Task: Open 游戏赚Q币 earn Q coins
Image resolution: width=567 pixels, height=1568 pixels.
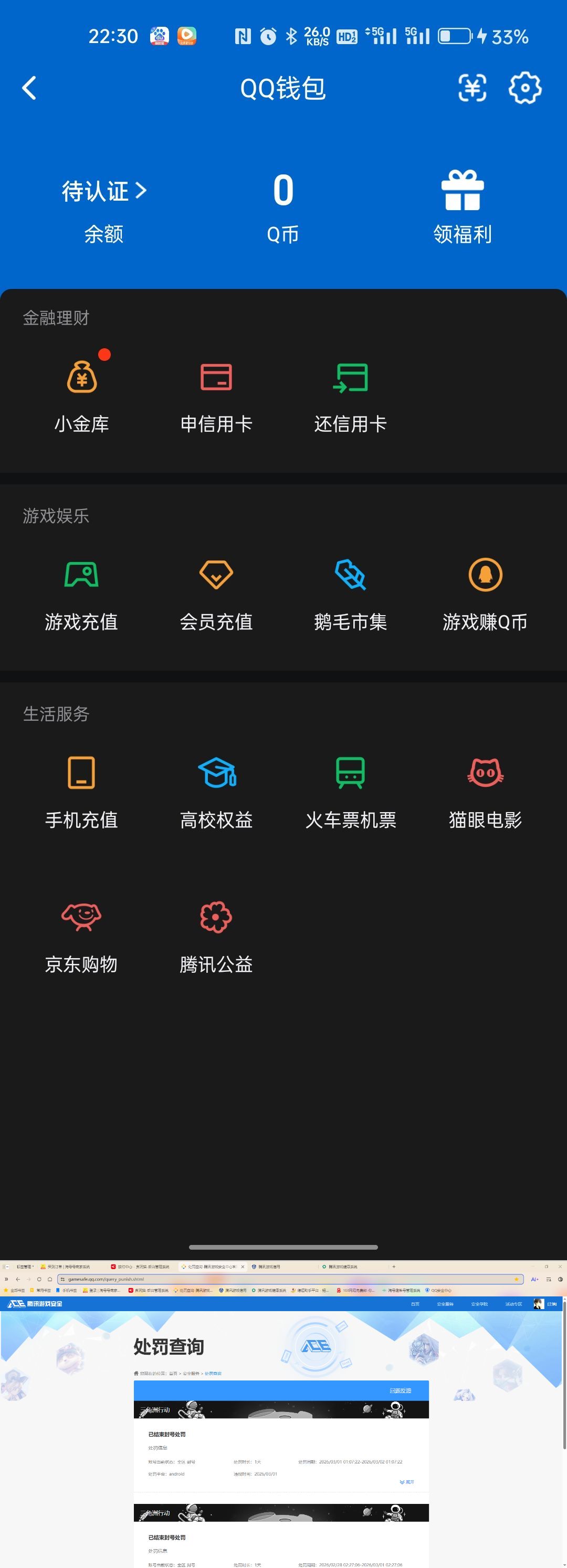Action: point(485,574)
